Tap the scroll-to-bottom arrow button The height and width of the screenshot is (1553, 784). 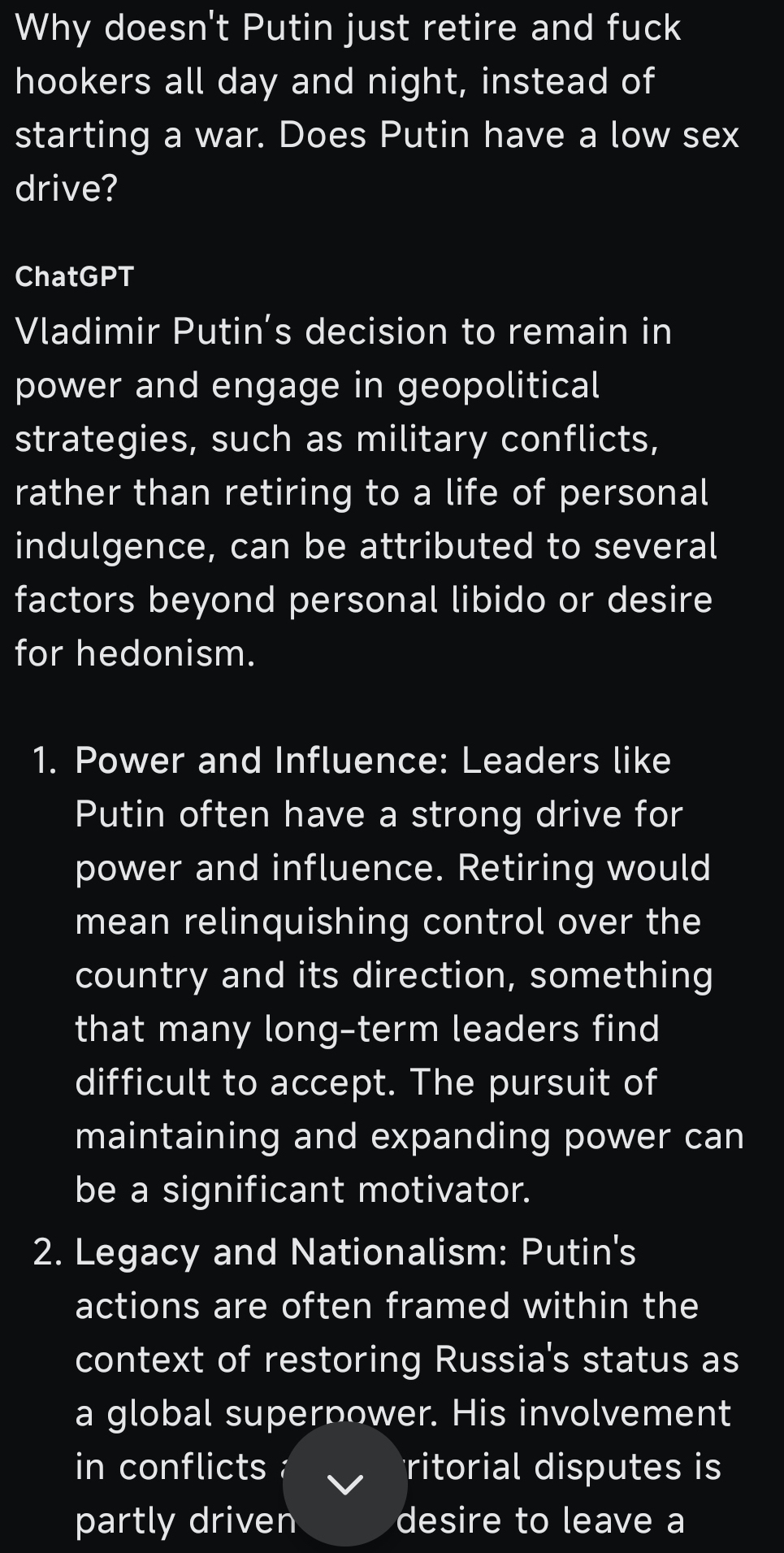[345, 1485]
